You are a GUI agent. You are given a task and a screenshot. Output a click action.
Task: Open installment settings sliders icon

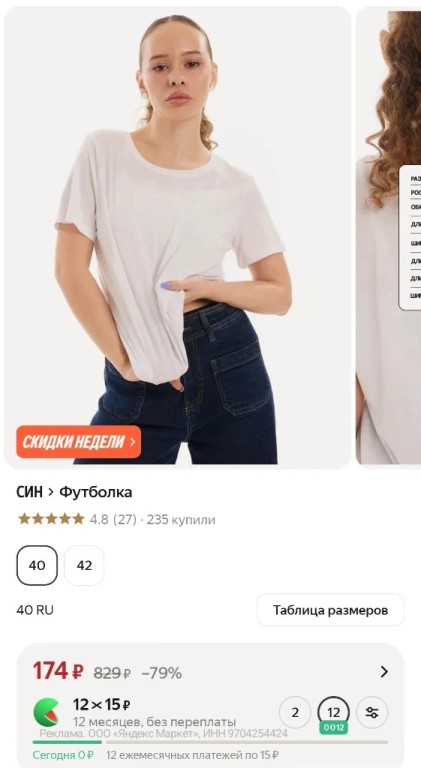(x=372, y=713)
